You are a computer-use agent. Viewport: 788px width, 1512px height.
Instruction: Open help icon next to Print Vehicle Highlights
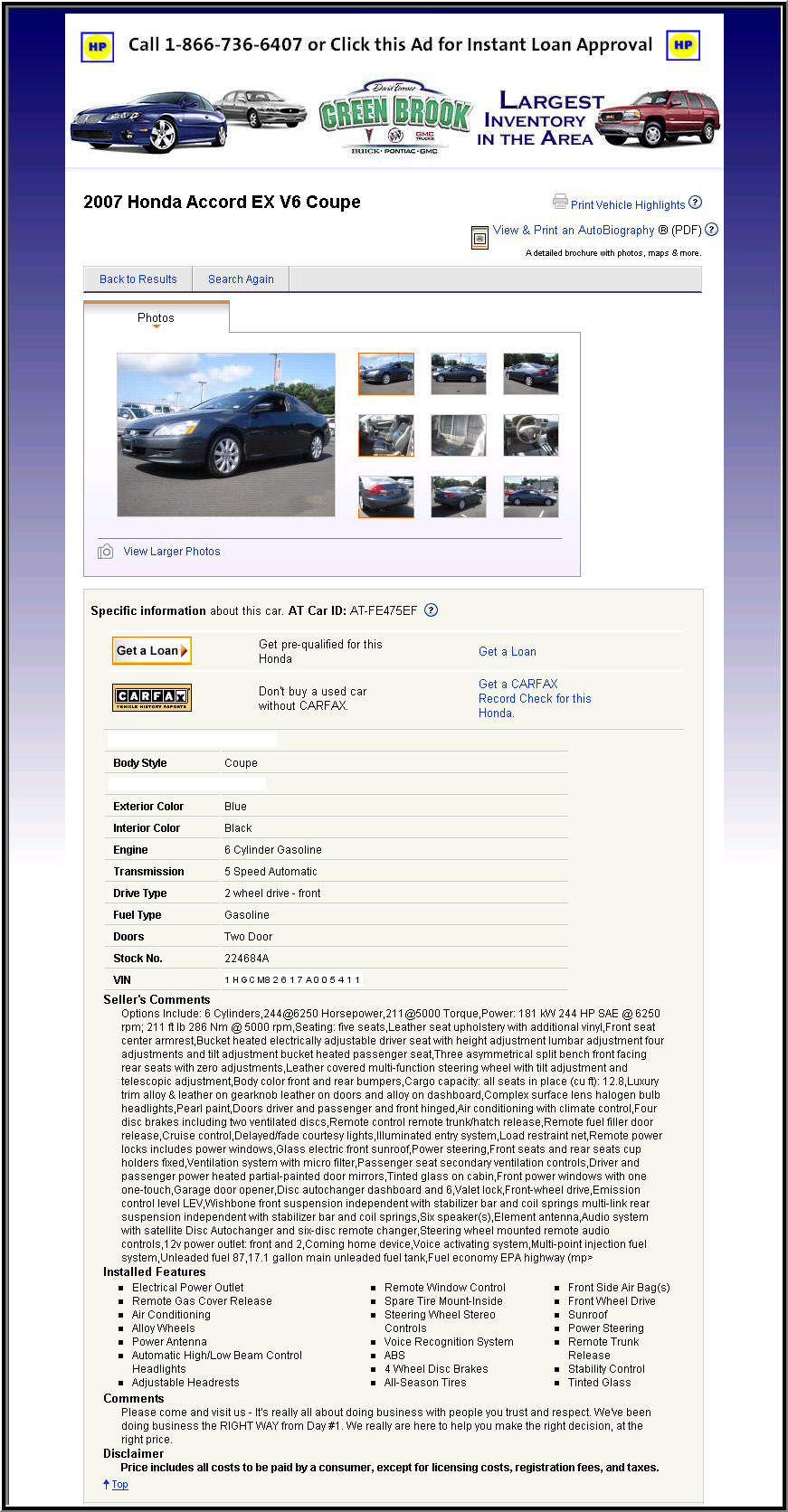click(x=695, y=203)
